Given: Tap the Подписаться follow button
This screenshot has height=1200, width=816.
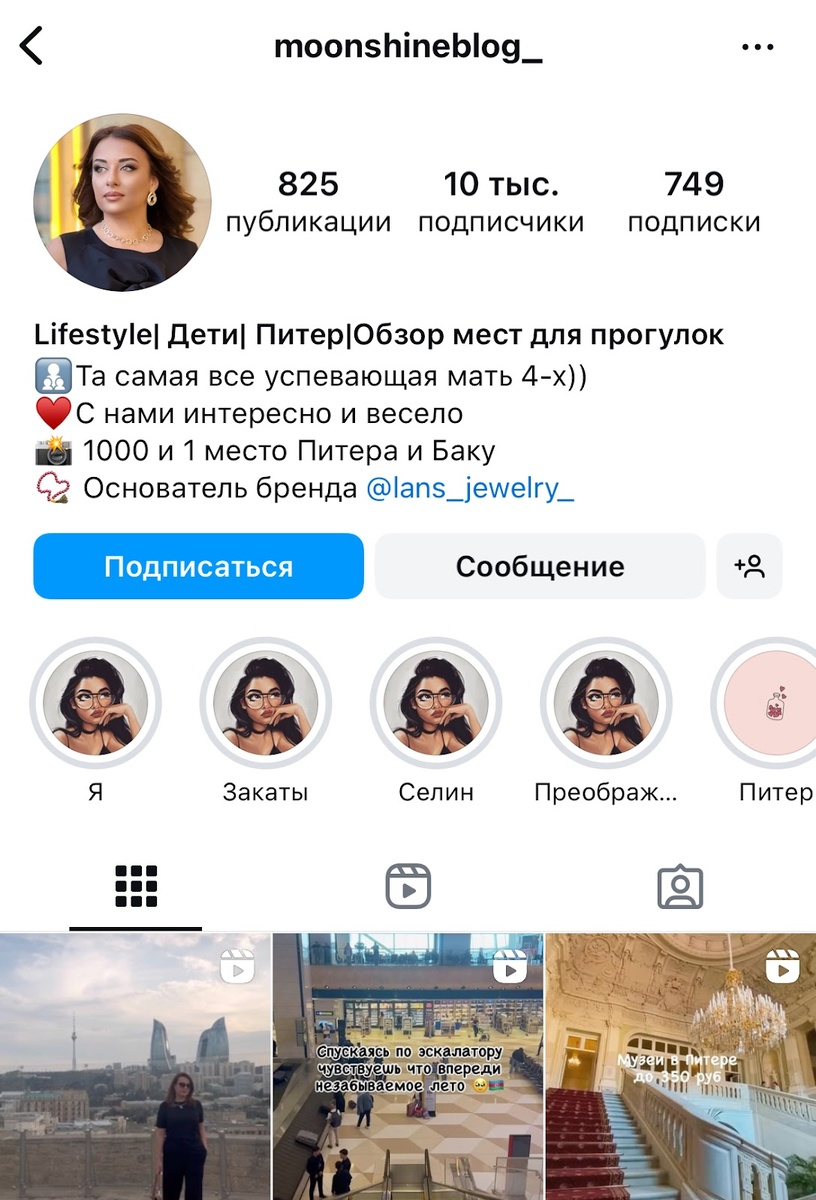Looking at the screenshot, I should pyautogui.click(x=198, y=566).
